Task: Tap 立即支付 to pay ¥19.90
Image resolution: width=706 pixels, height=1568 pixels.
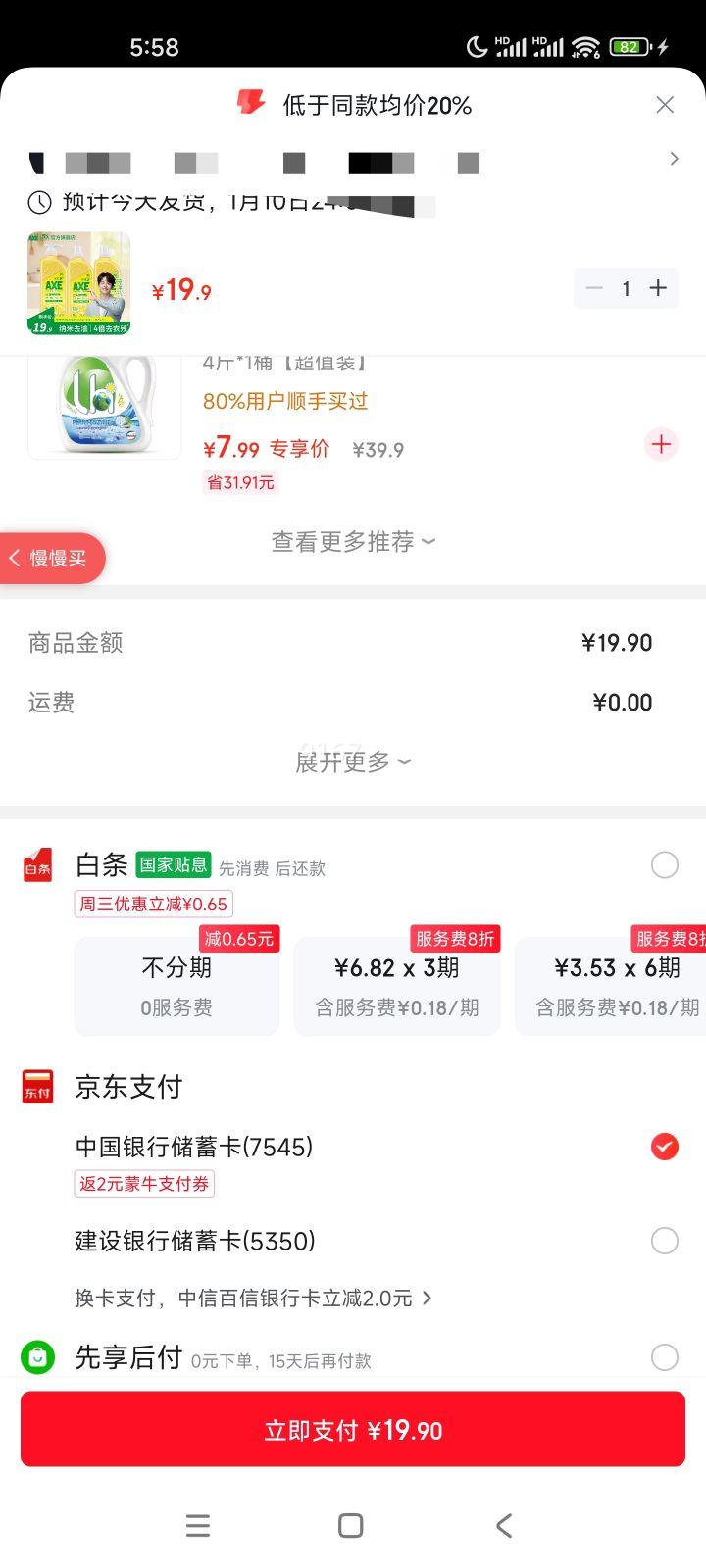Action: pos(353,1429)
